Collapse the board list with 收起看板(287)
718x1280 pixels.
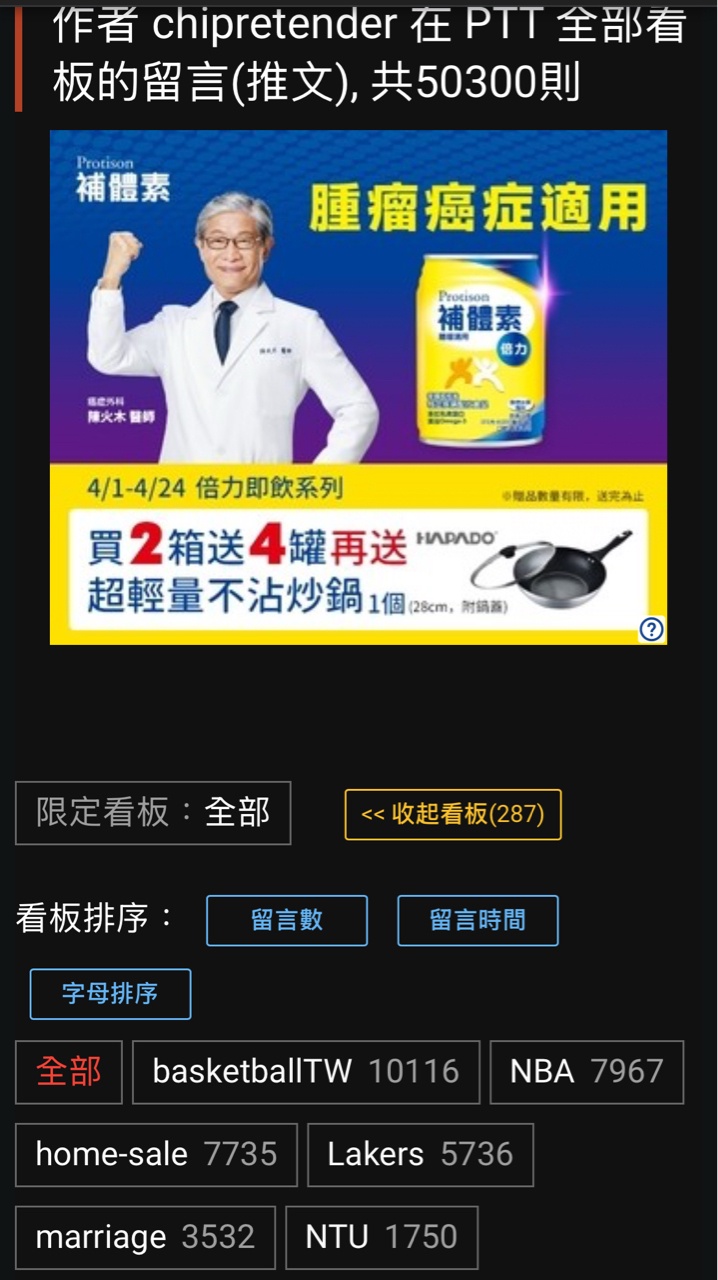(x=453, y=814)
